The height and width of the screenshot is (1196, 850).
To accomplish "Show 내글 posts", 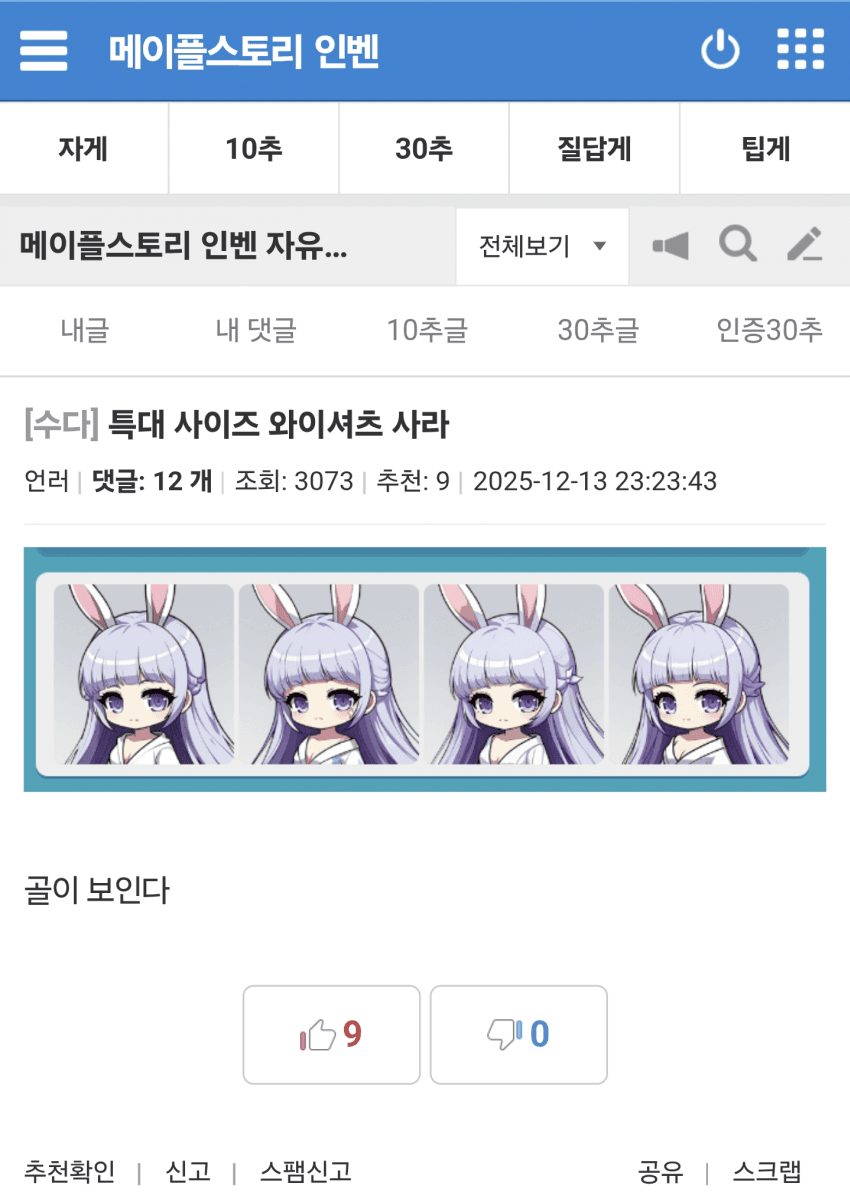I will 84,330.
